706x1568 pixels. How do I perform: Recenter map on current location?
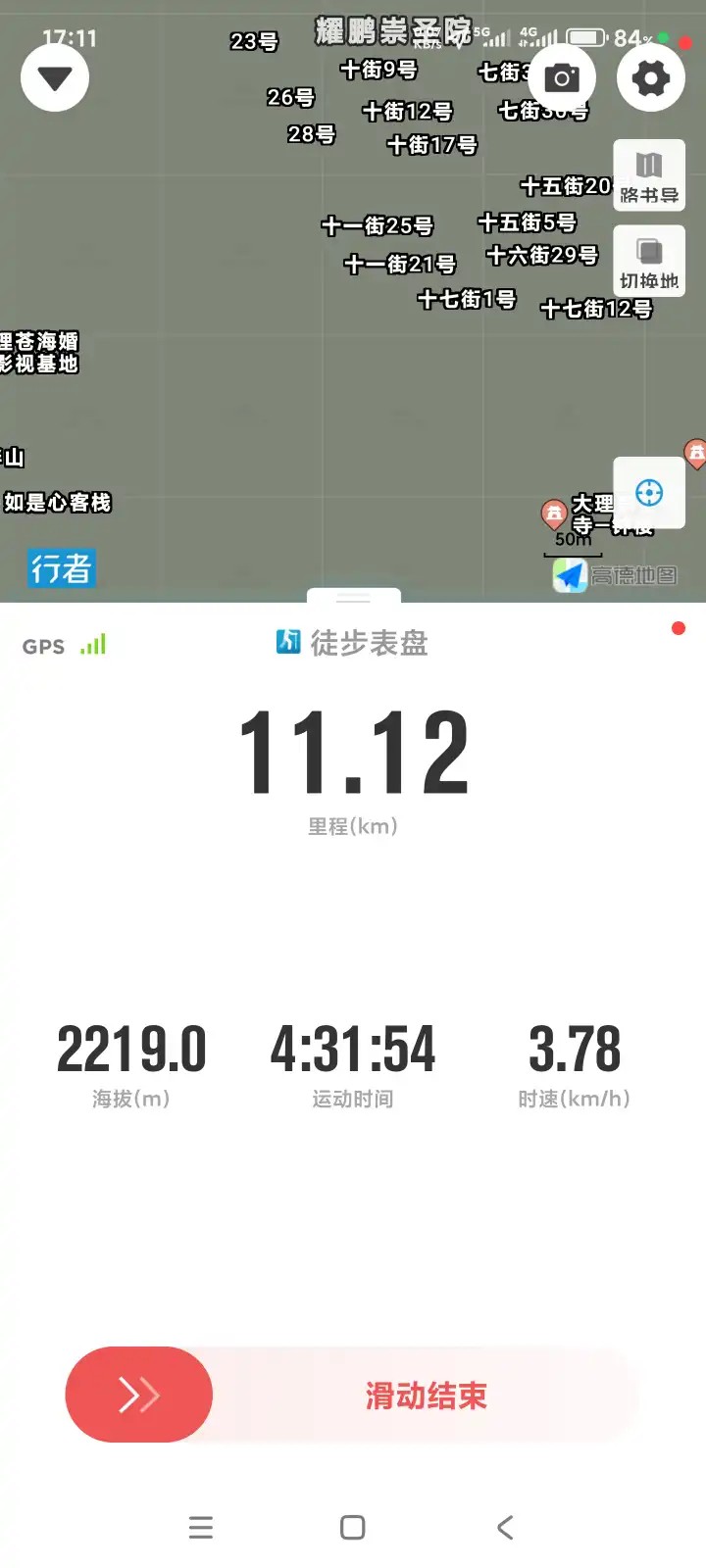pyautogui.click(x=649, y=492)
